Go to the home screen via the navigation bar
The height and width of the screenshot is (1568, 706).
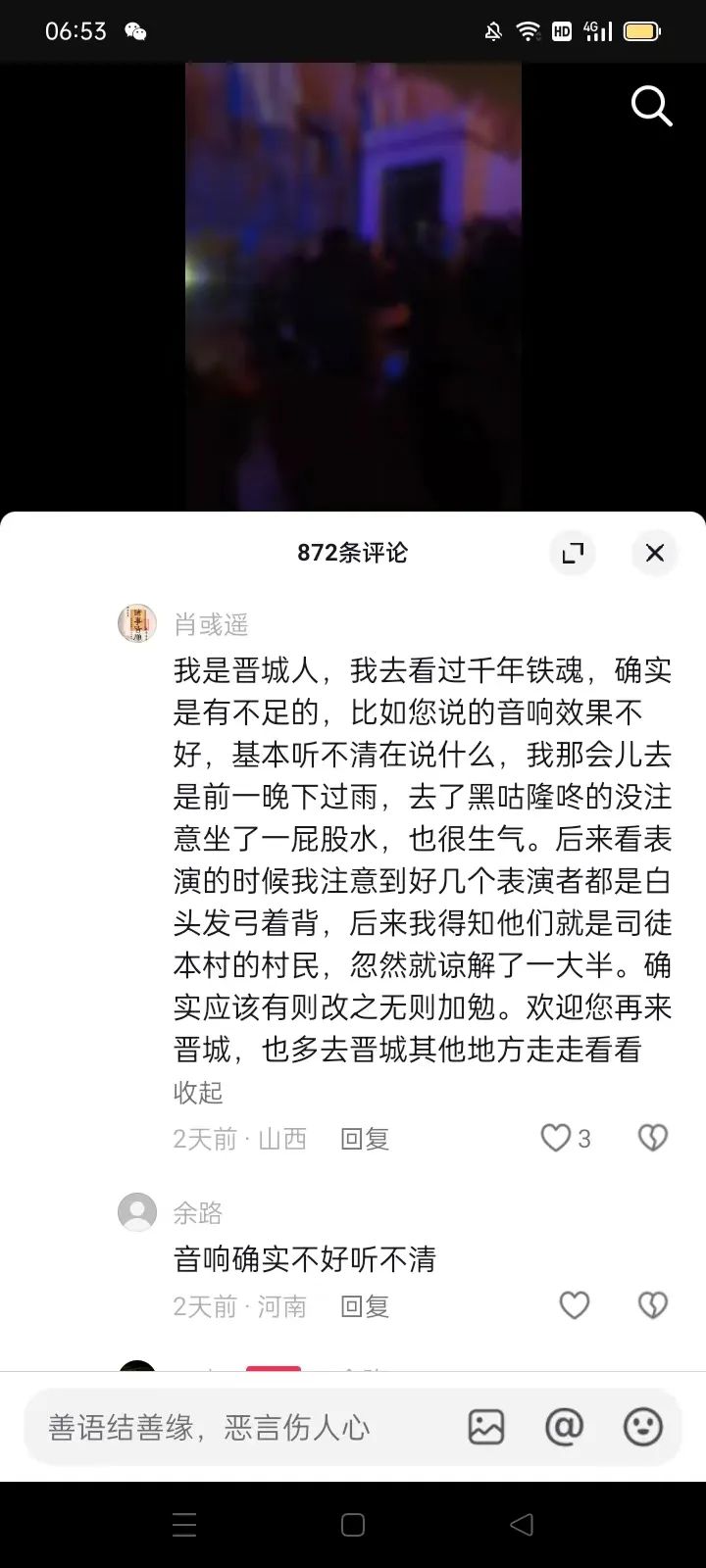[353, 1524]
